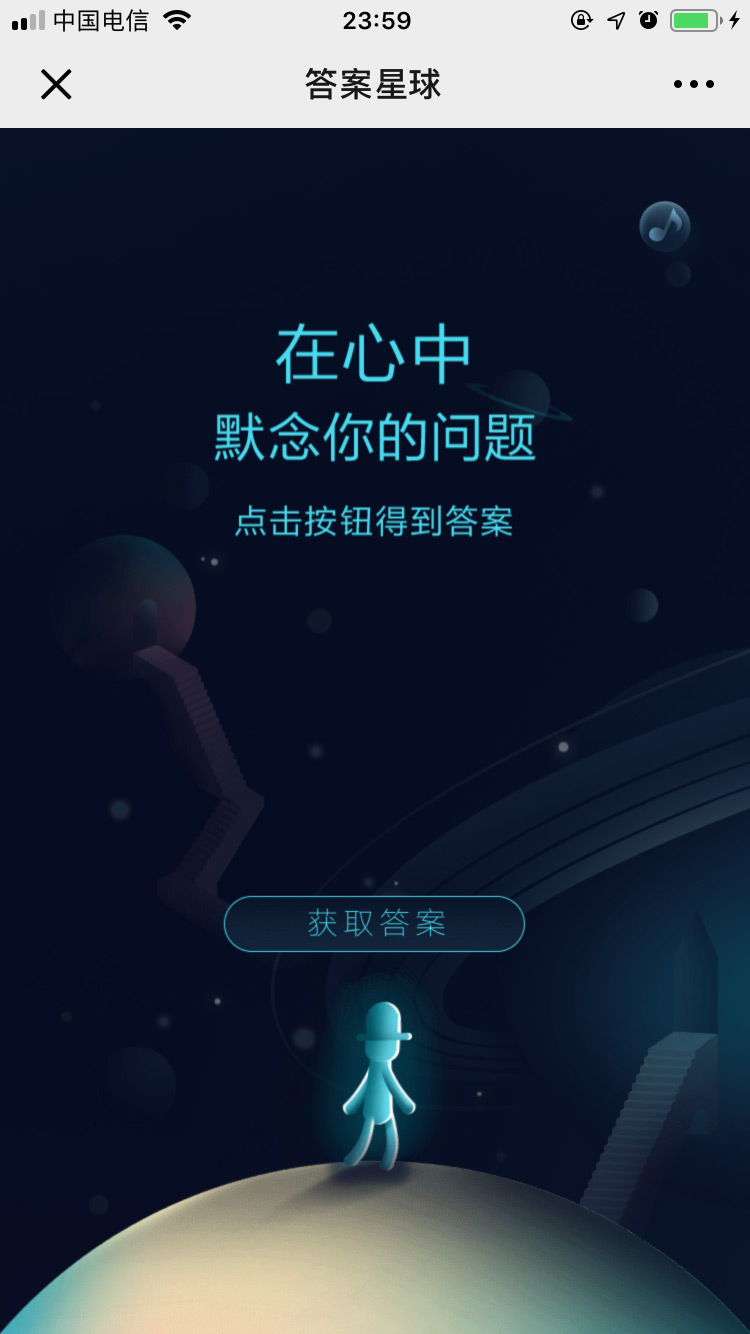750x1334 pixels.
Task: Open the three-dot more options menu
Action: coord(693,85)
